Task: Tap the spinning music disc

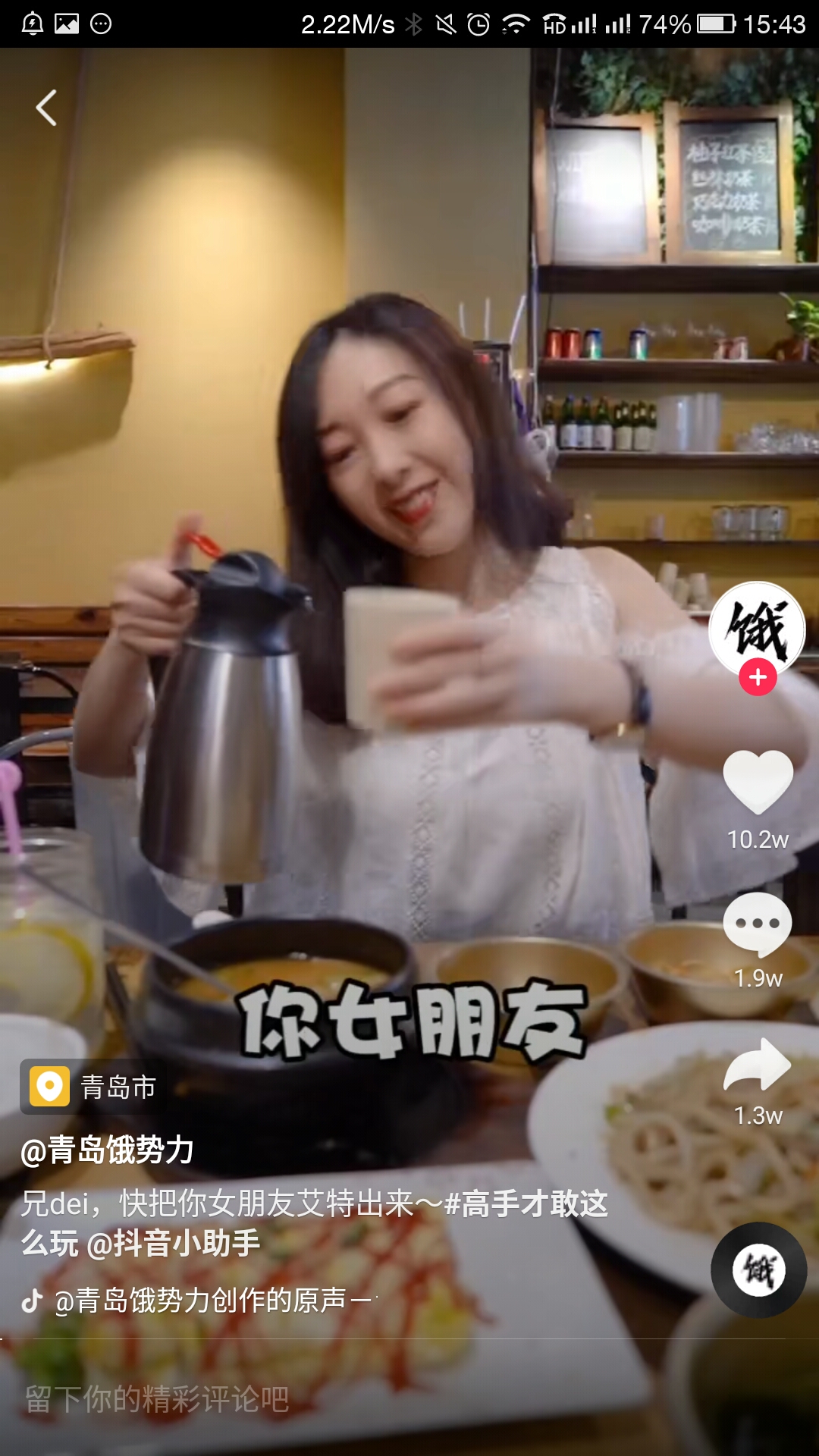Action: tap(758, 1270)
